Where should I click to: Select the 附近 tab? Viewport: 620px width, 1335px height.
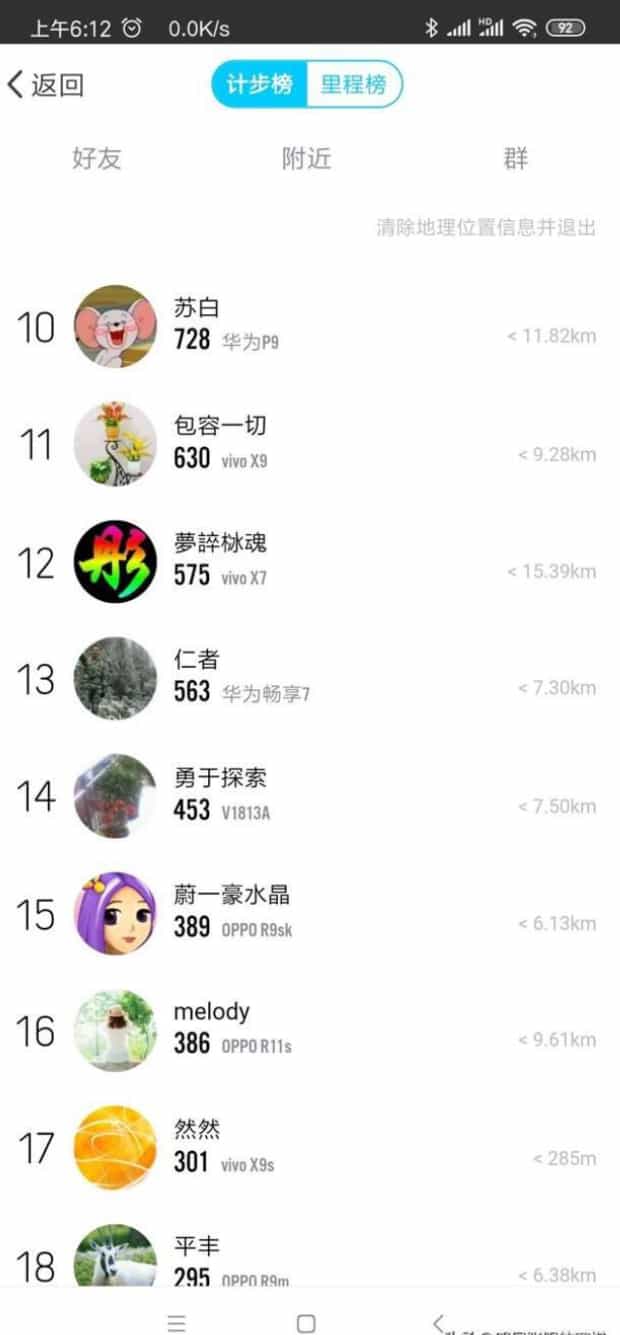[x=306, y=158]
